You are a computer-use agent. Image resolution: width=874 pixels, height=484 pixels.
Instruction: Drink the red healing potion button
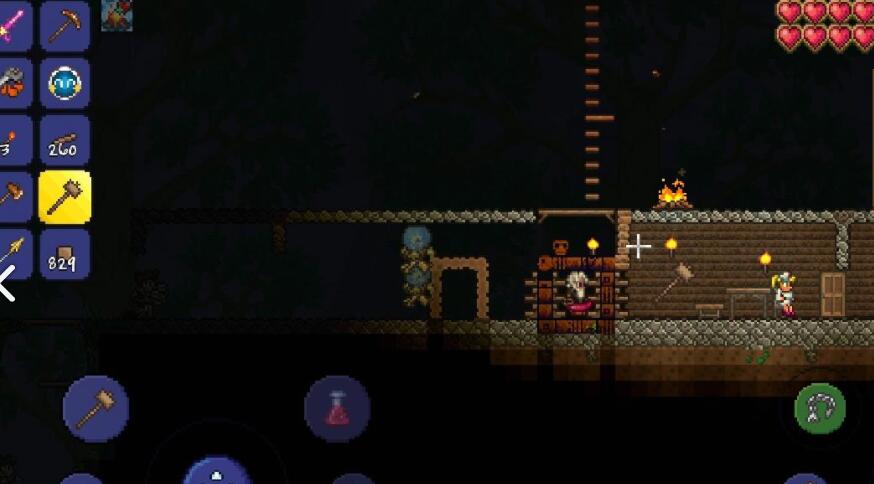[337, 408]
